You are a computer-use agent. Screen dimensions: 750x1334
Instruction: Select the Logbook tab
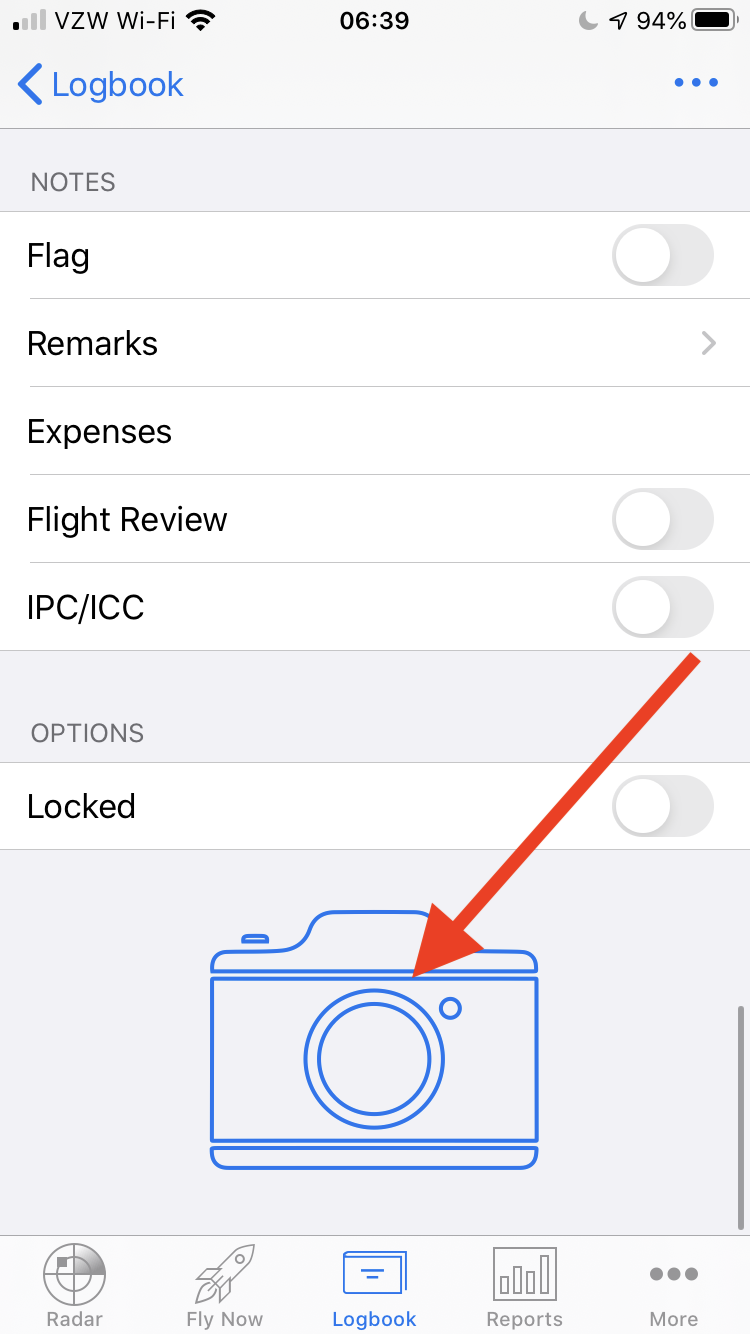(x=374, y=1287)
